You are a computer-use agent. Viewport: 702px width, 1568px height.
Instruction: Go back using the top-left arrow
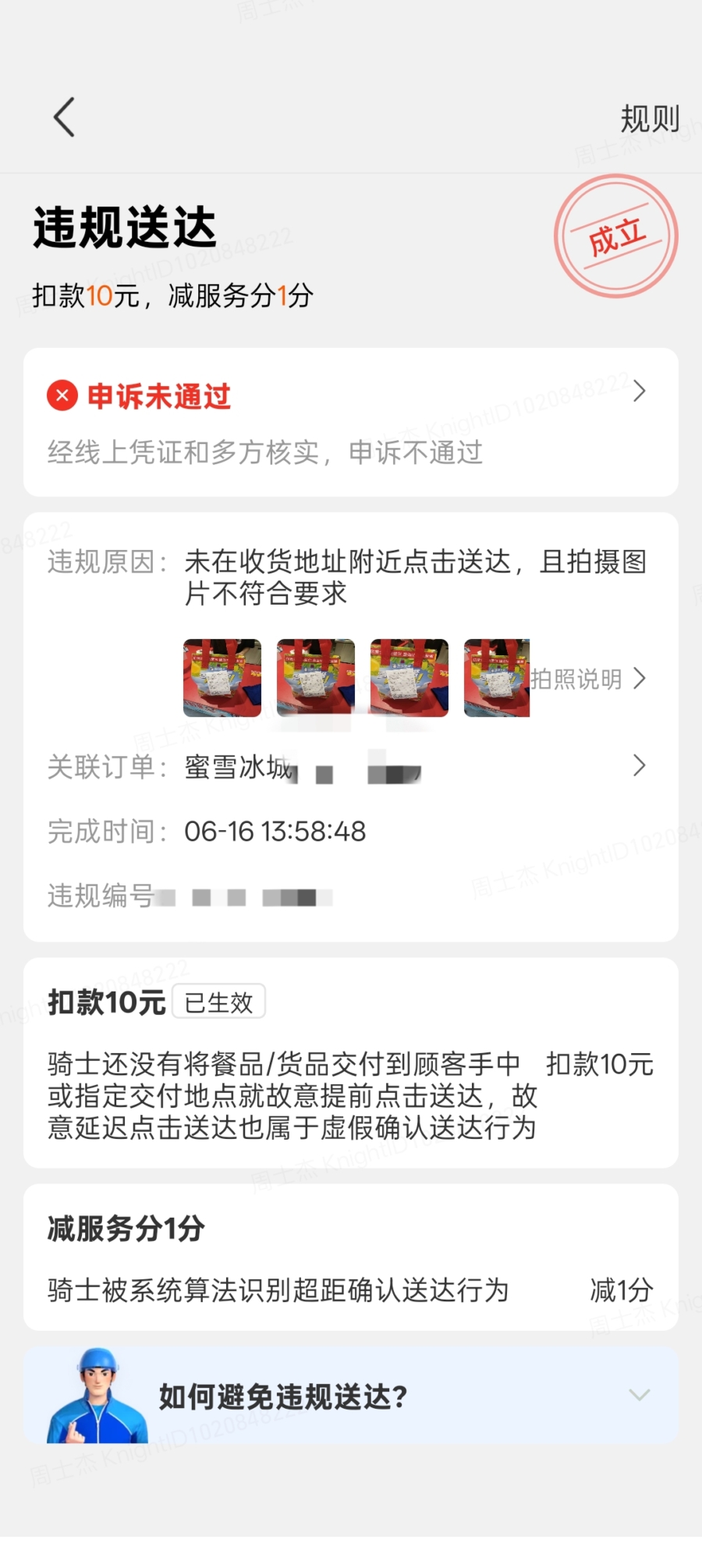coord(64,118)
